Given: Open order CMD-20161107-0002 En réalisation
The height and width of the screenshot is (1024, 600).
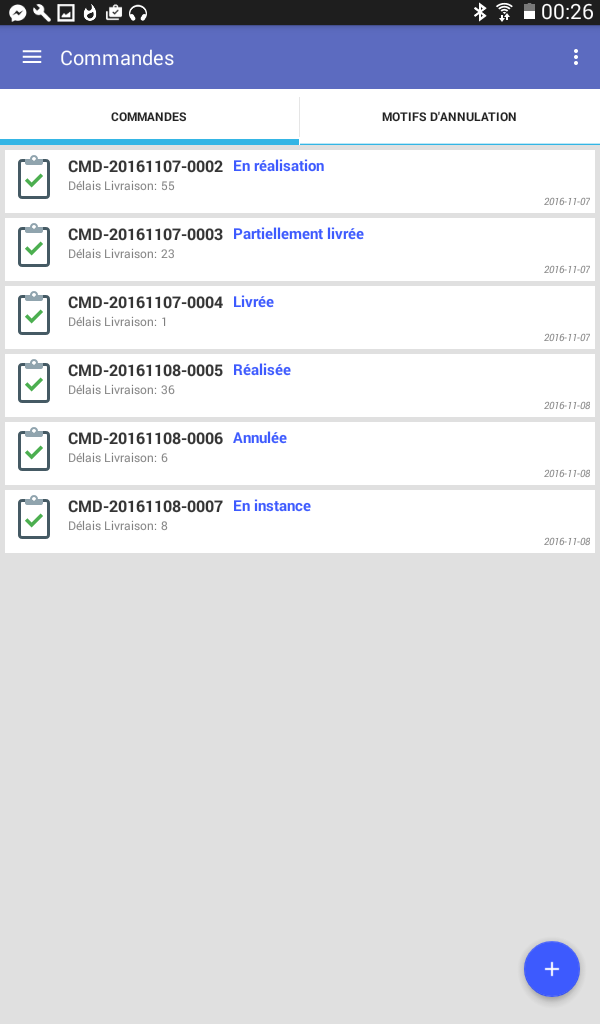Looking at the screenshot, I should pyautogui.click(x=300, y=182).
